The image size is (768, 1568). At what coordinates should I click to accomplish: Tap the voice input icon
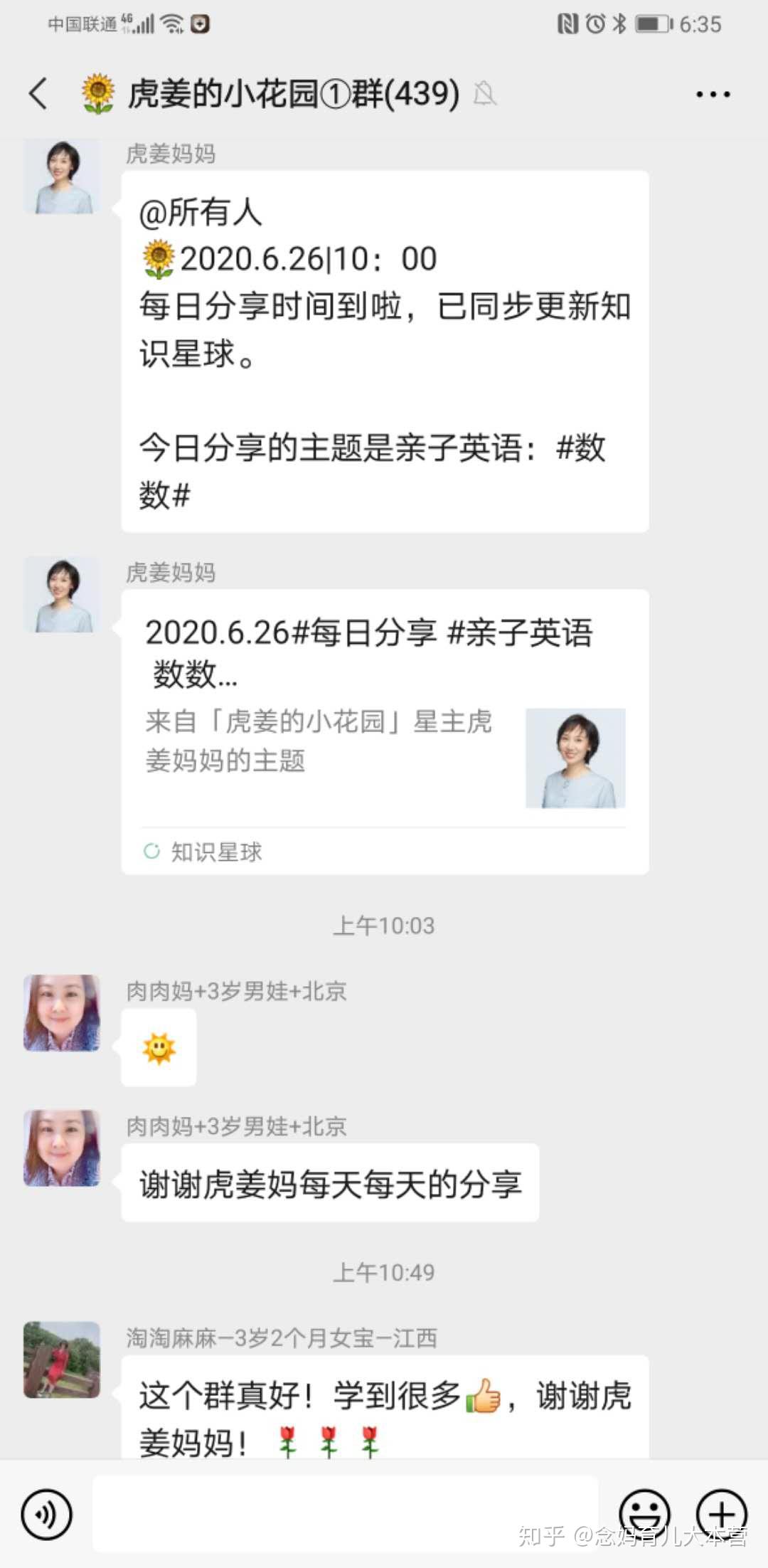(47, 1515)
